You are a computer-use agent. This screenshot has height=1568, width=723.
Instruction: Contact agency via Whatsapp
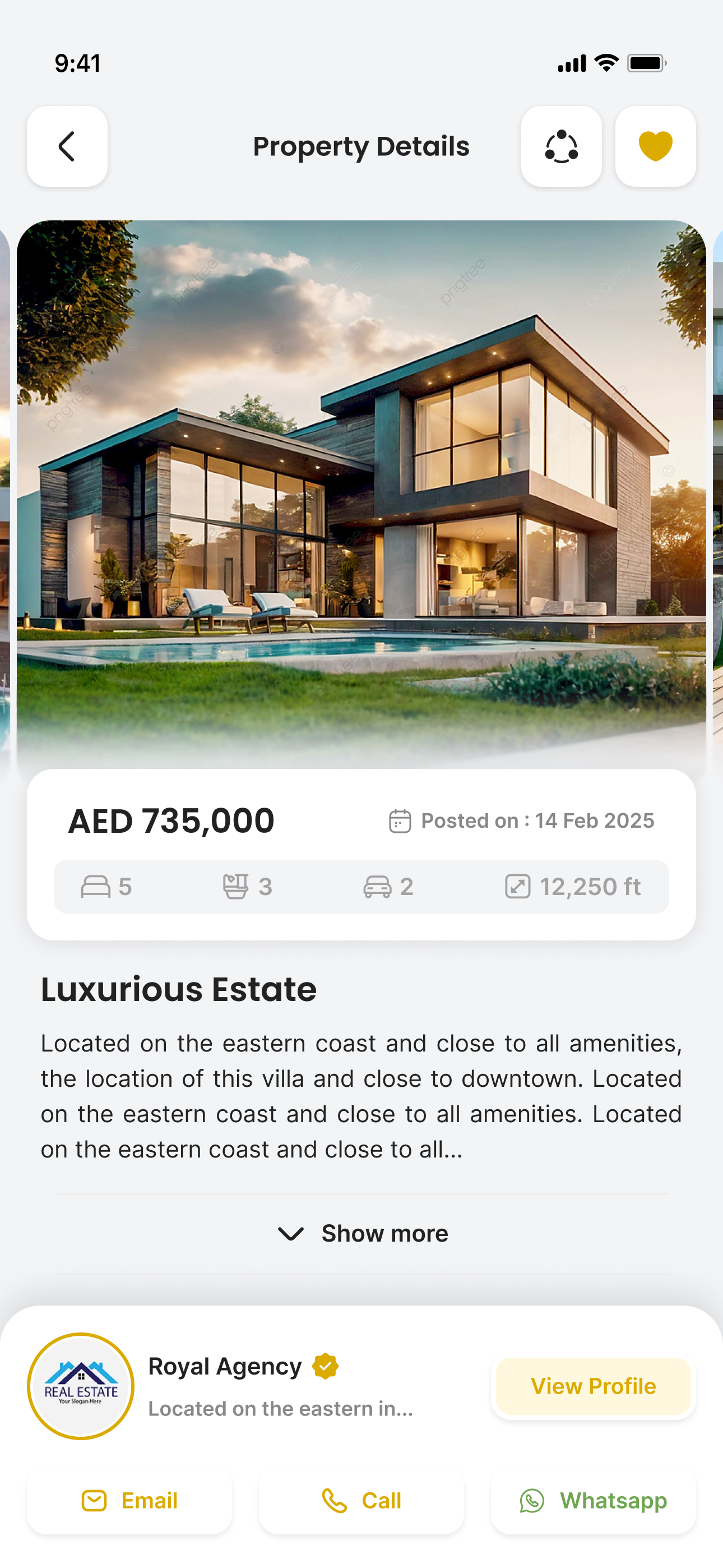pyautogui.click(x=593, y=1501)
